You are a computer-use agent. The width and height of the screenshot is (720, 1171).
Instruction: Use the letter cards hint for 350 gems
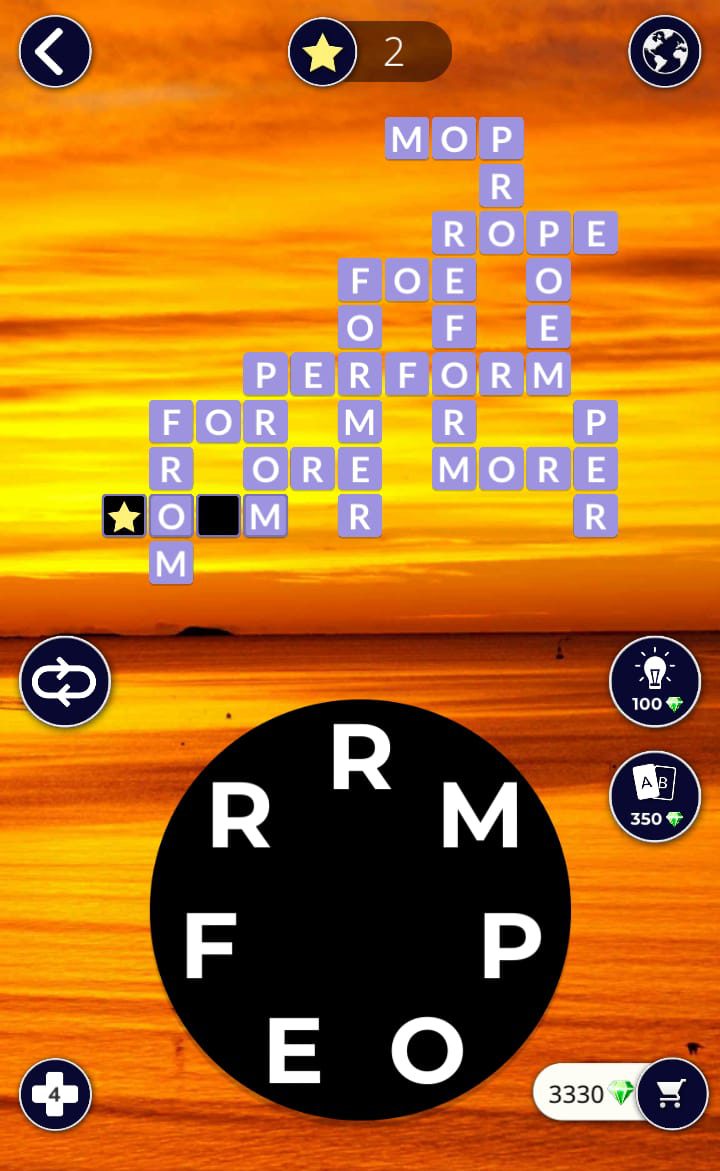pyautogui.click(x=655, y=796)
